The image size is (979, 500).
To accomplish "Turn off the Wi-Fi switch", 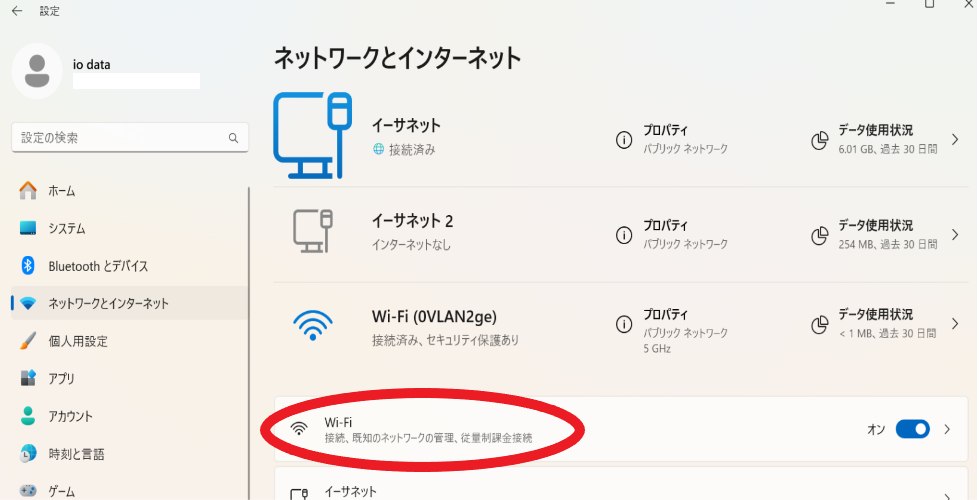I will click(x=913, y=430).
